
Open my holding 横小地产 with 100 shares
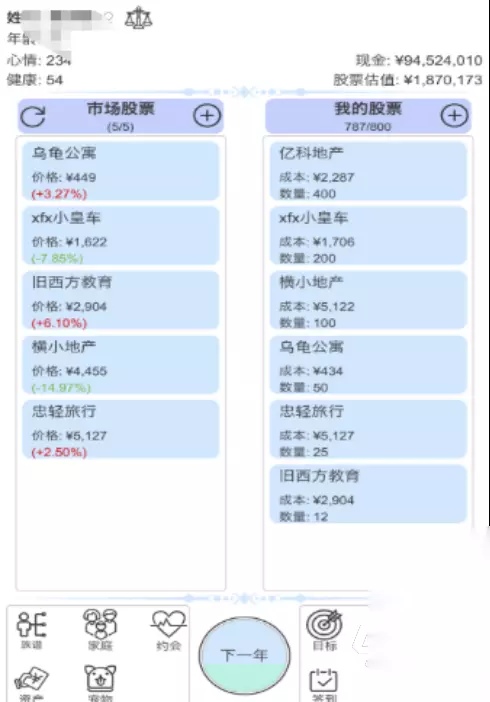coord(368,300)
